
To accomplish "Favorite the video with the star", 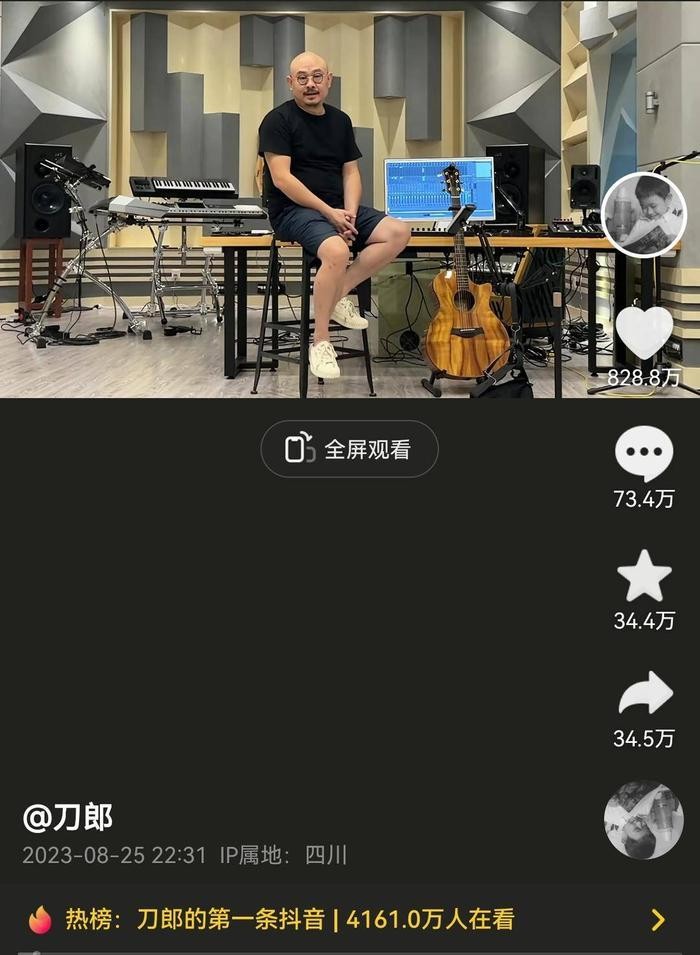I will point(644,577).
